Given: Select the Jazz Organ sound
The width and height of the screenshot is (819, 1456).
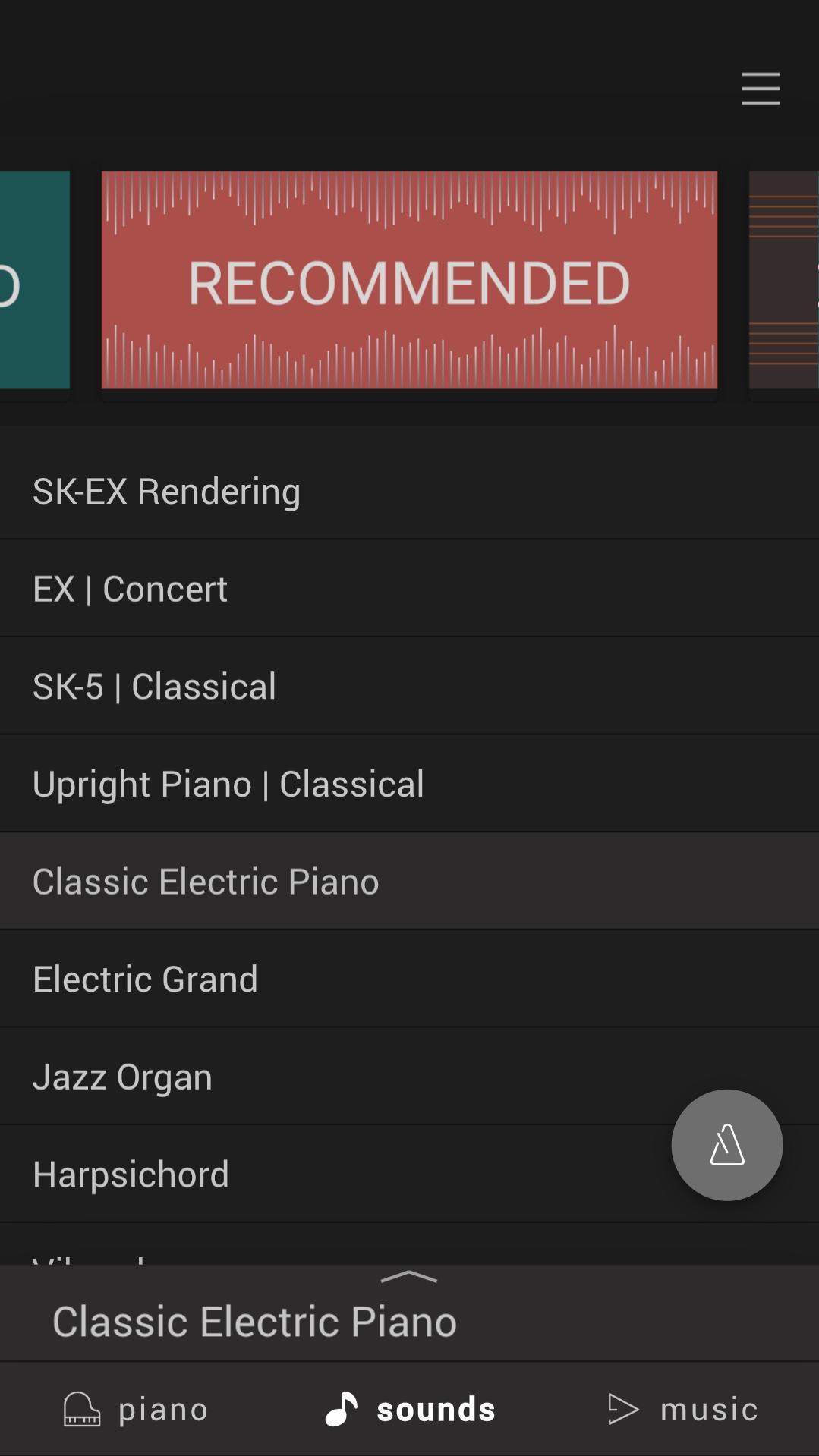Looking at the screenshot, I should point(409,1077).
